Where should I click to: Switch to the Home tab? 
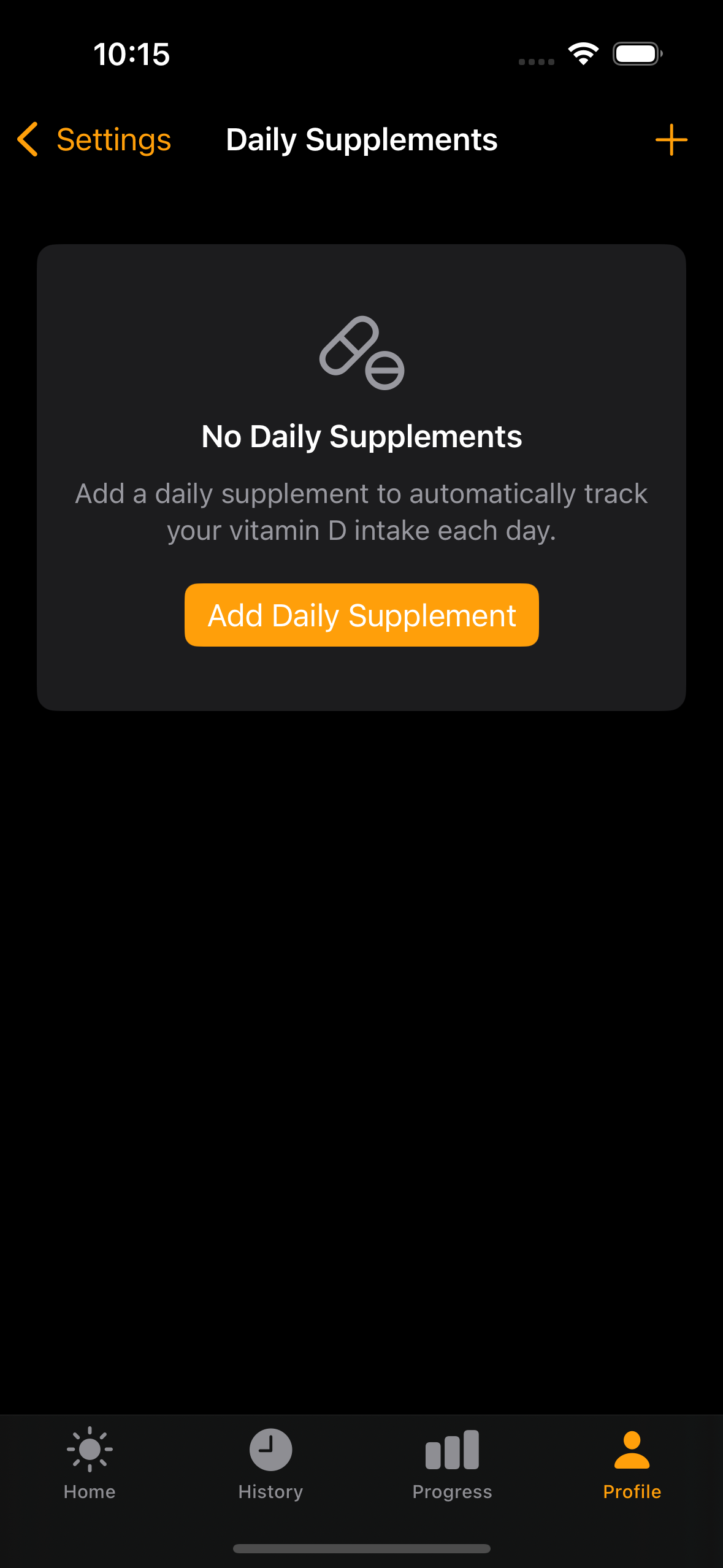click(x=90, y=1464)
